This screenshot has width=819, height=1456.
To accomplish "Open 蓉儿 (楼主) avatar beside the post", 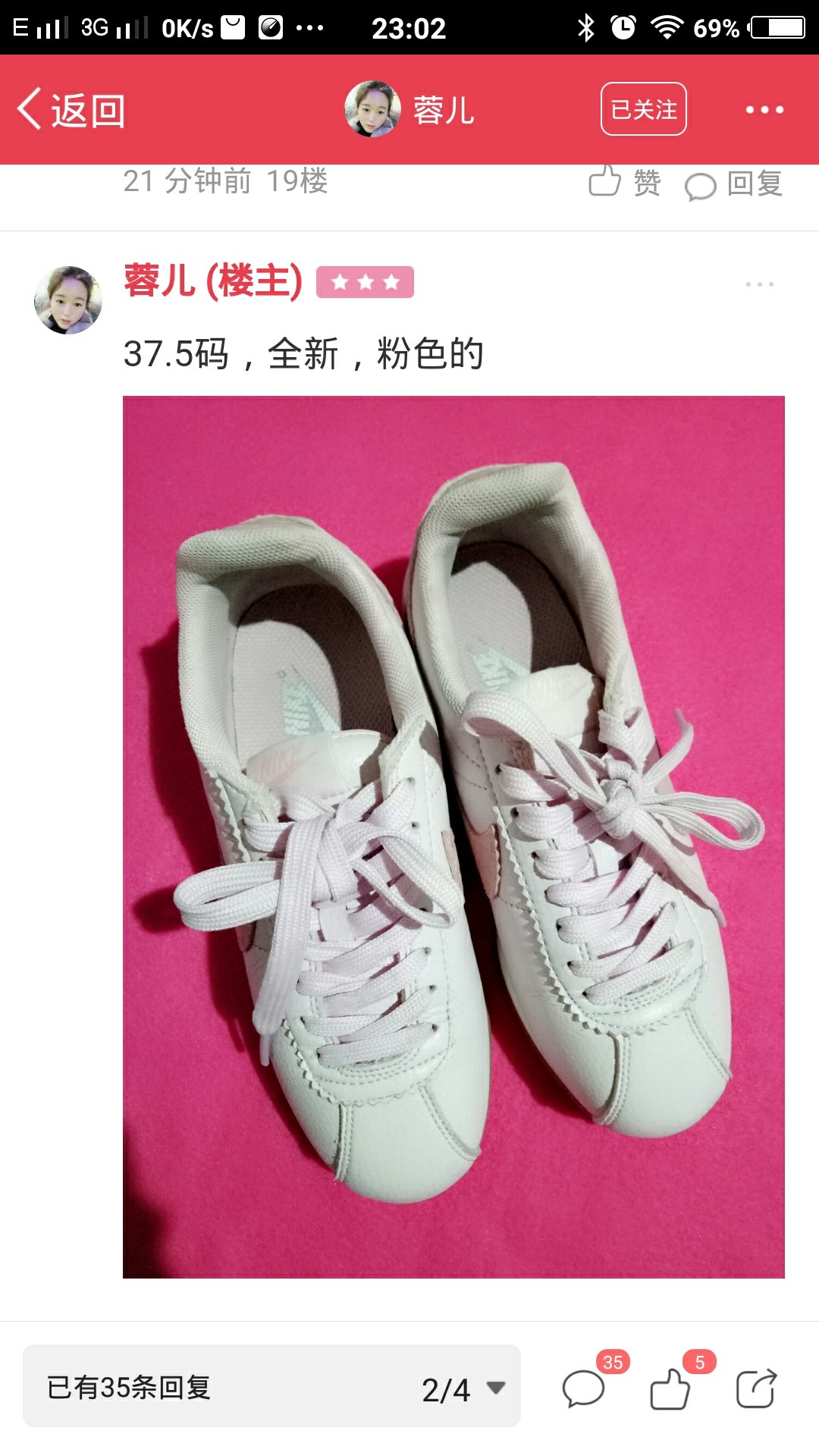I will point(68,300).
